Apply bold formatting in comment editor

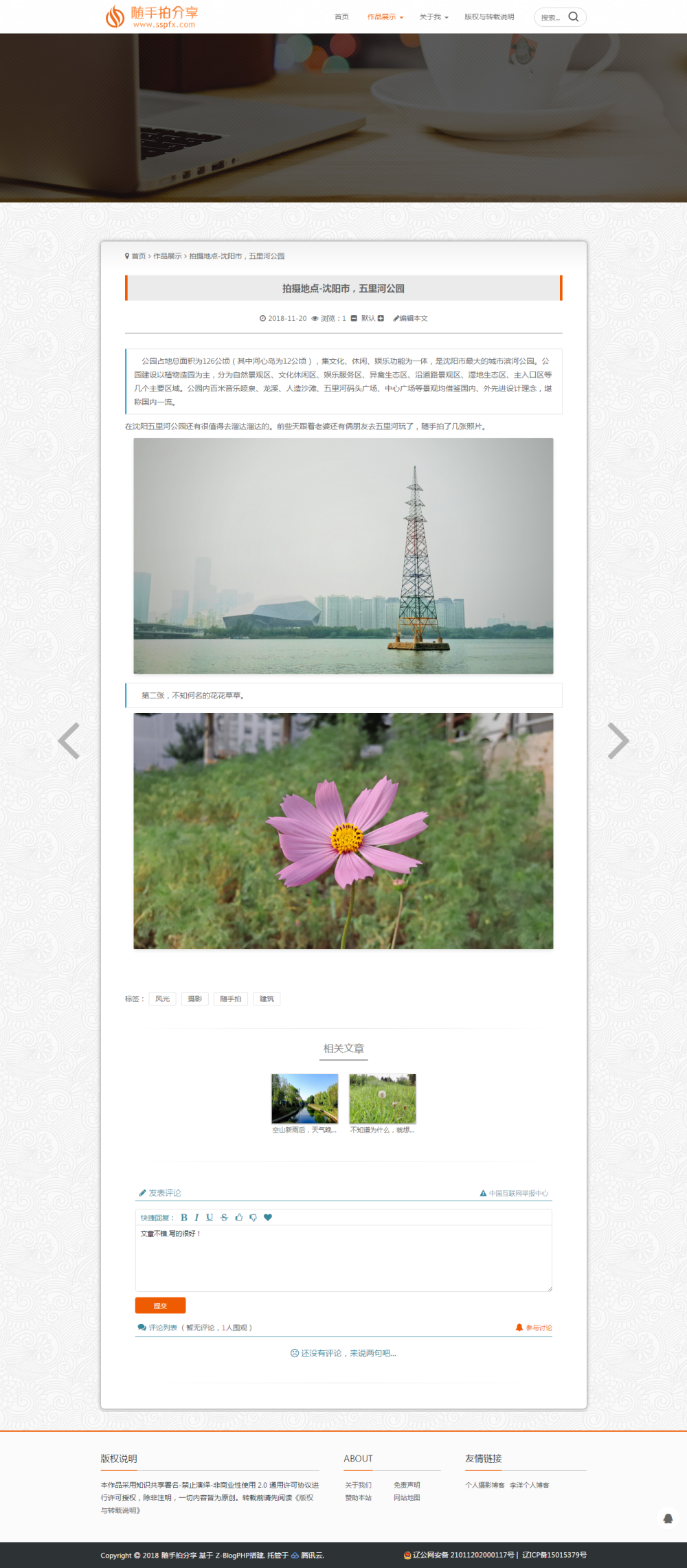tap(183, 1217)
